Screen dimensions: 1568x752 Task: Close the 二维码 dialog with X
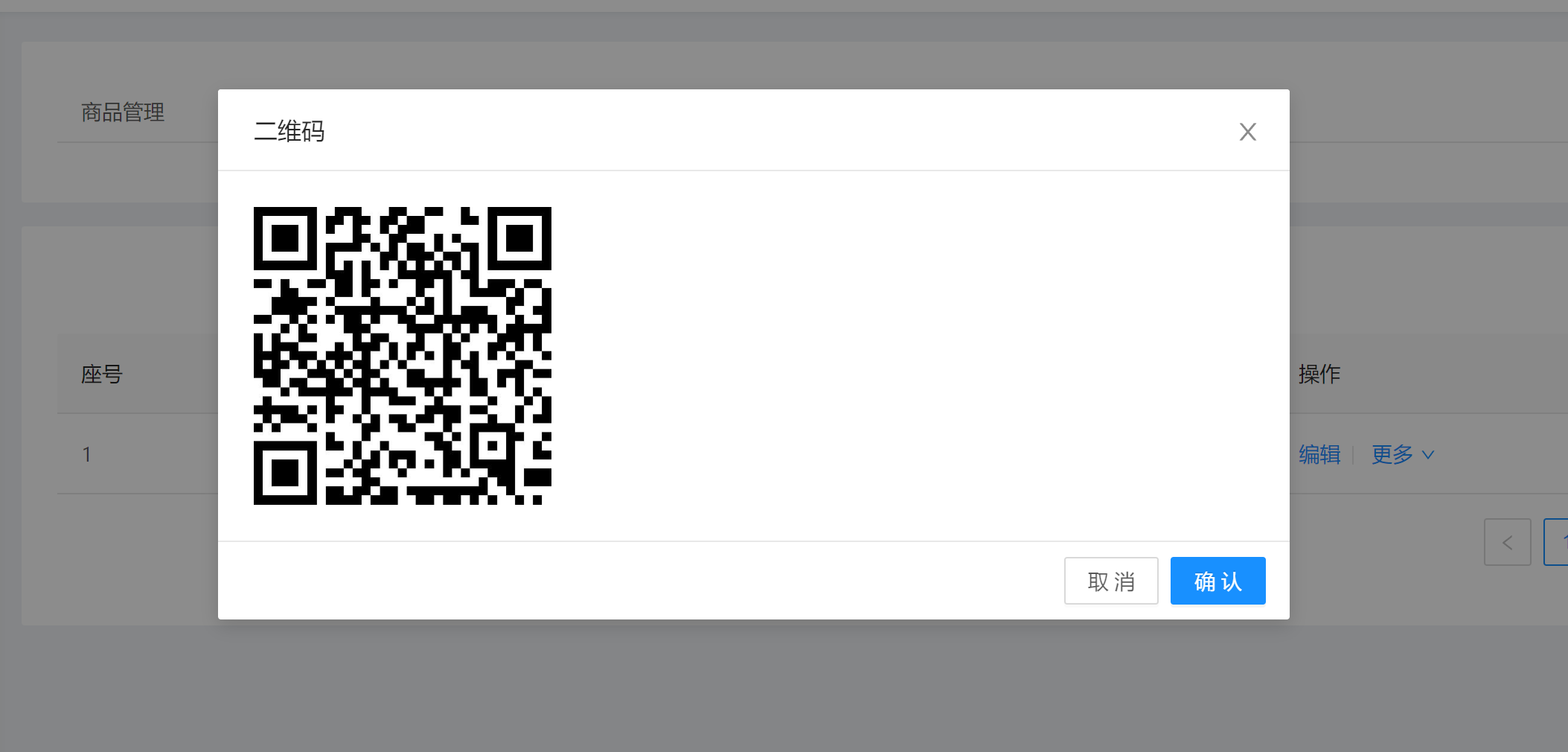[1247, 132]
